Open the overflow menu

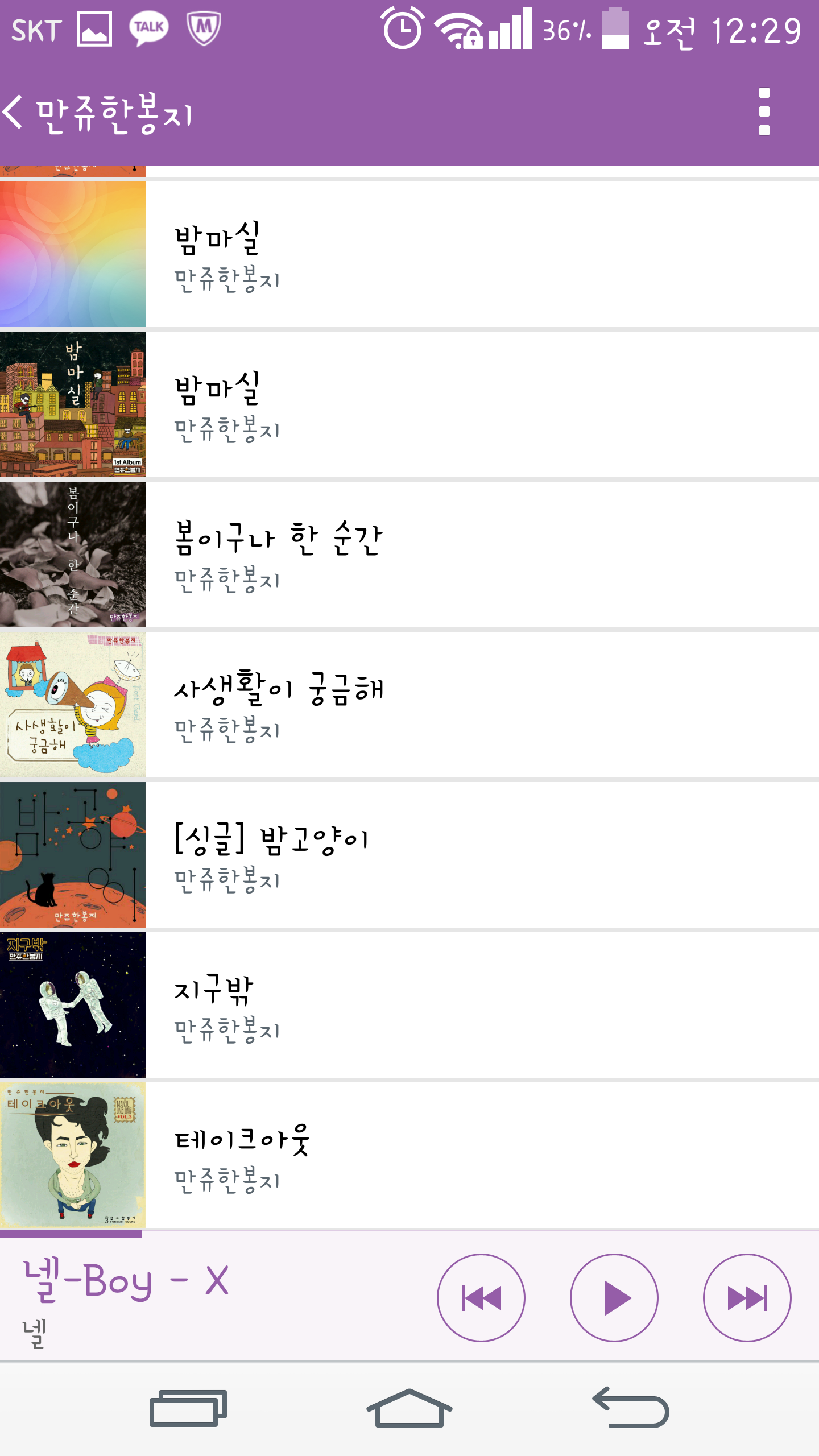[x=764, y=112]
